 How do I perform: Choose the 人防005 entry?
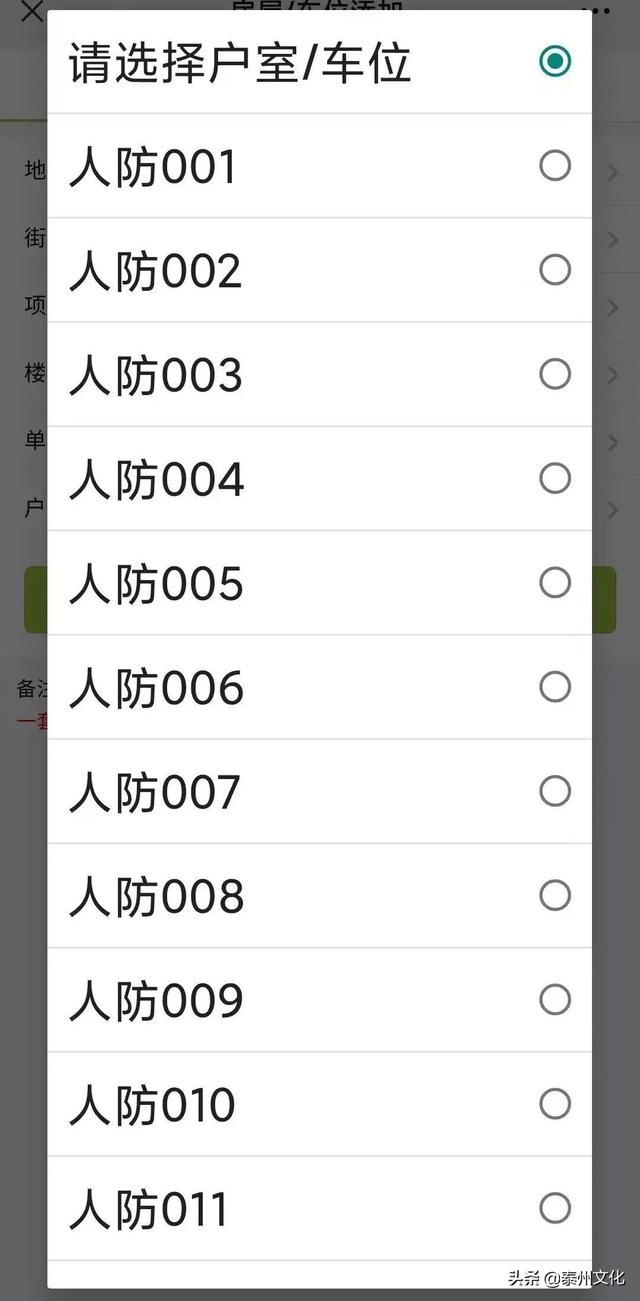(x=318, y=583)
